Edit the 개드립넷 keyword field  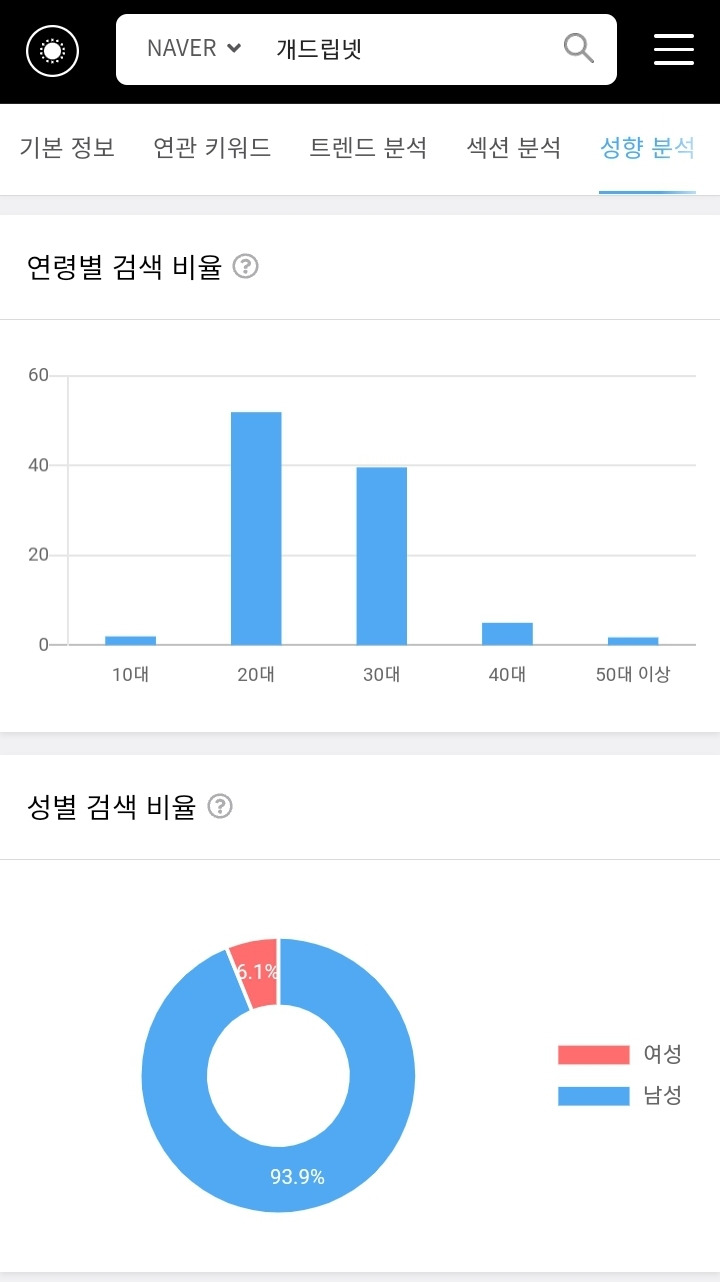(410, 48)
